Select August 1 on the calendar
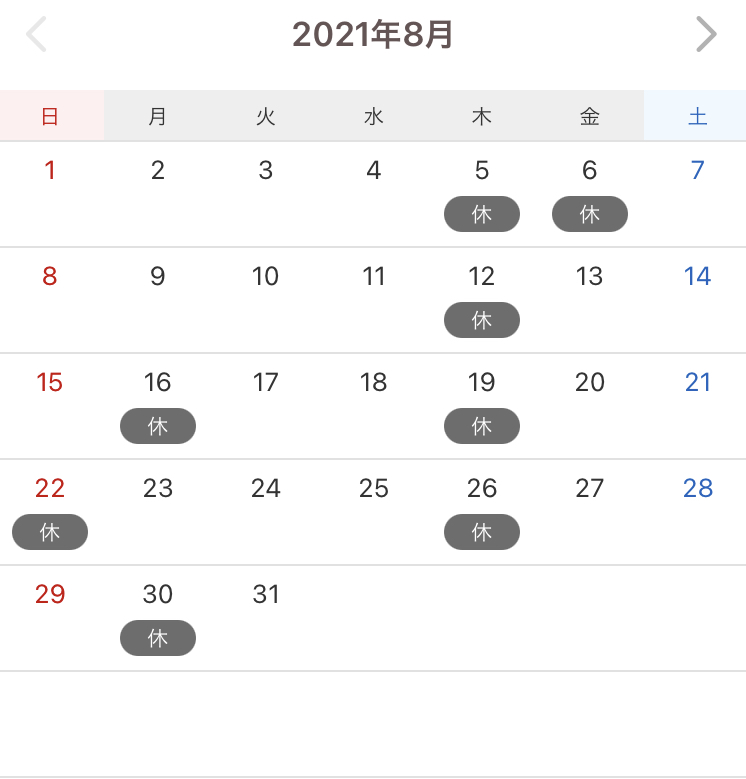This screenshot has height=779, width=746. click(50, 171)
